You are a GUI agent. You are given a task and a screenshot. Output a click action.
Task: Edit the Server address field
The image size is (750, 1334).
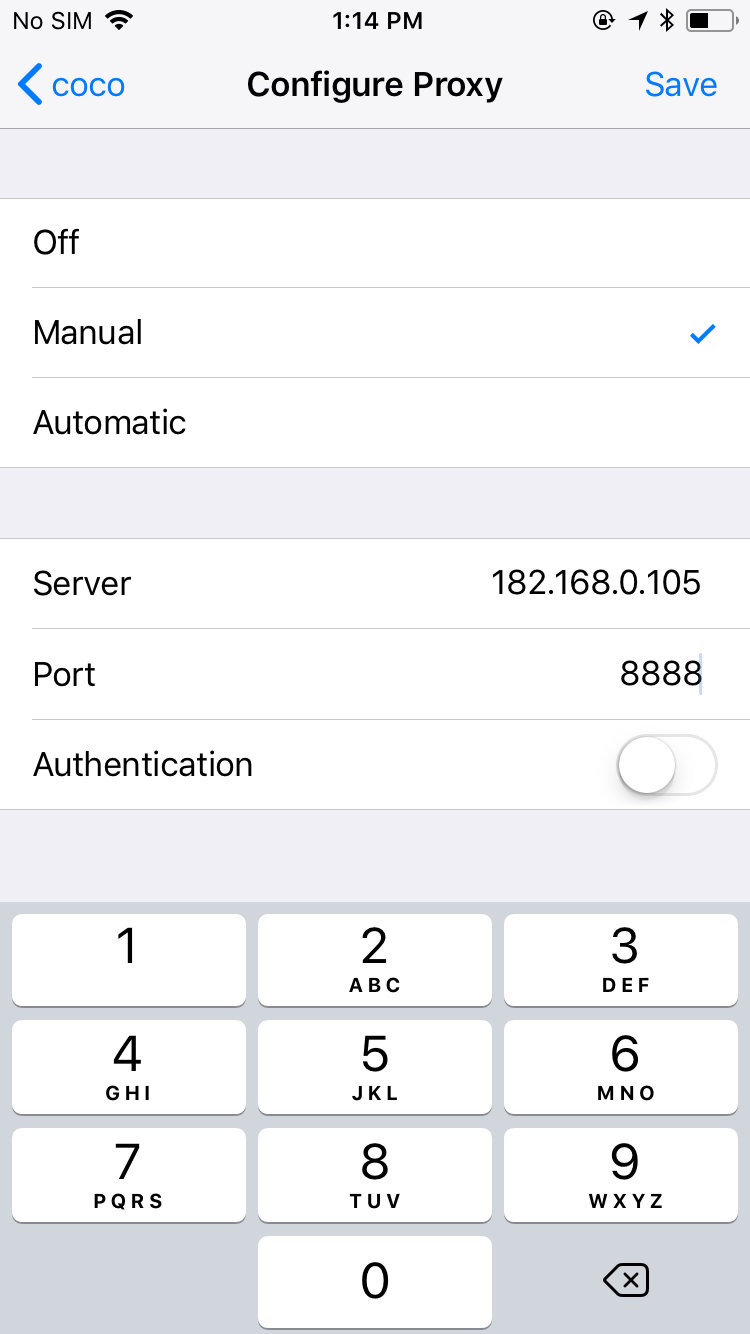[x=375, y=584]
